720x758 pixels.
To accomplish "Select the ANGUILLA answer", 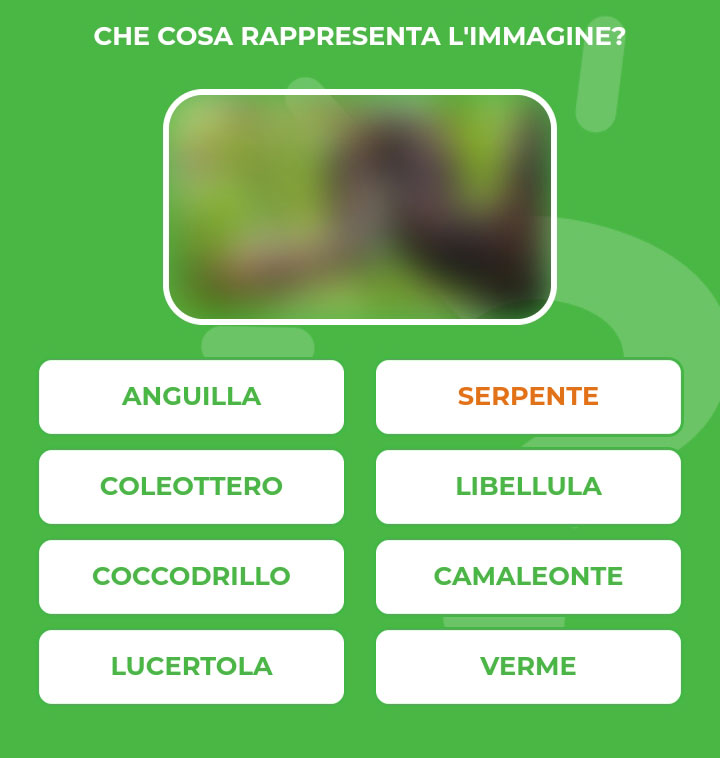I will pos(191,397).
